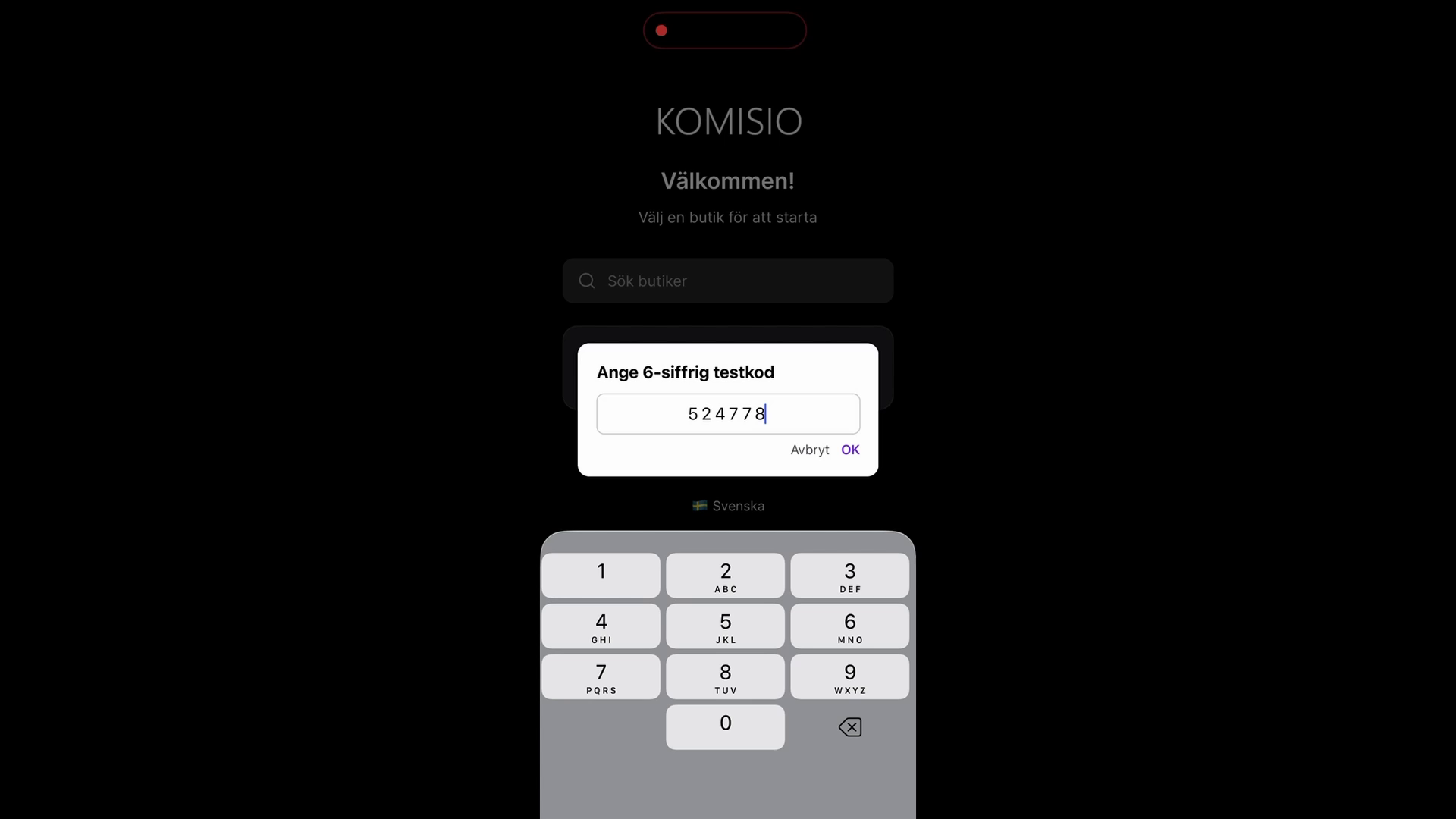The image size is (1456, 819).
Task: Delete the last digit with backspace
Action: pos(849,727)
